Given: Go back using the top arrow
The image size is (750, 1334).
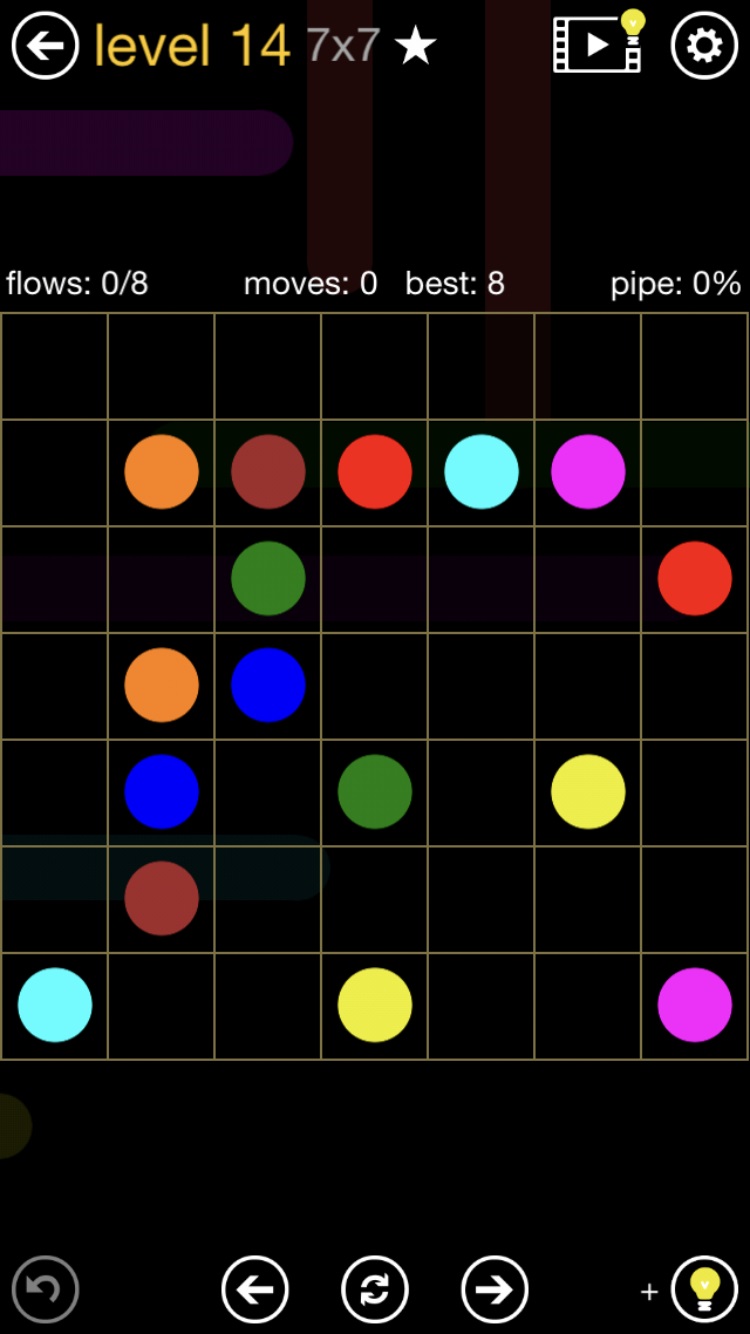Looking at the screenshot, I should coord(45,45).
